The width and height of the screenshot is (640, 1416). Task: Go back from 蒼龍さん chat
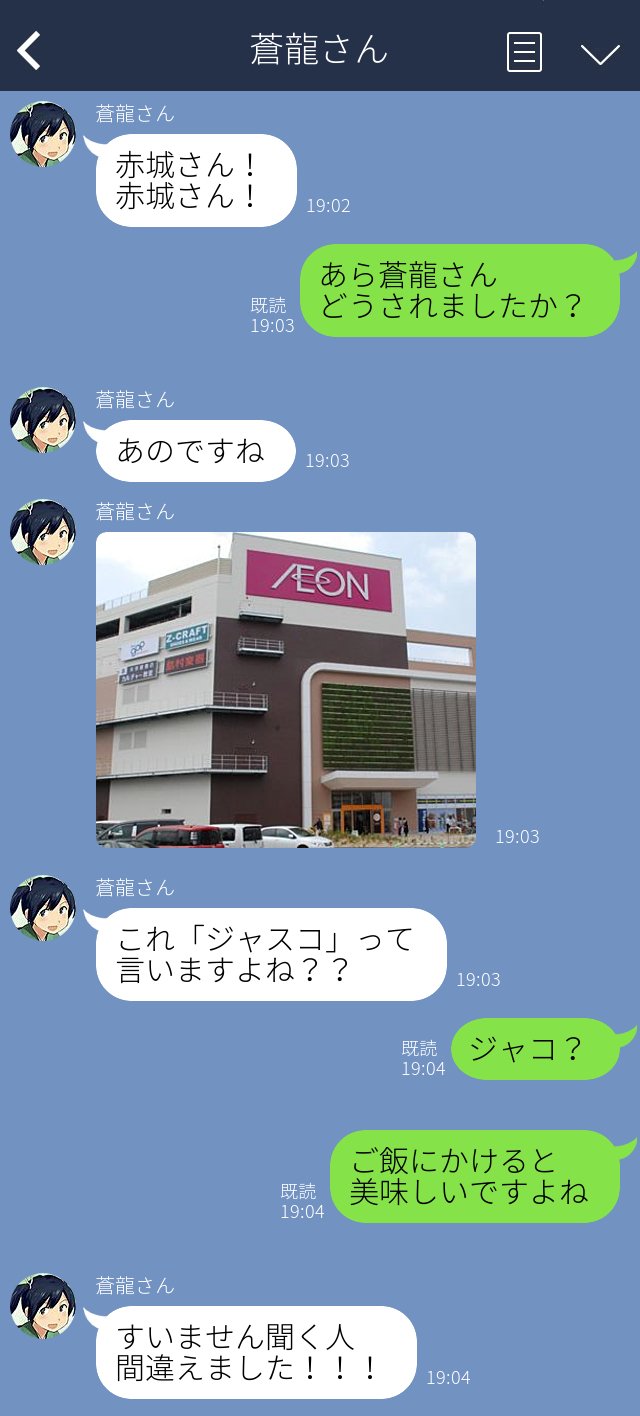point(29,51)
